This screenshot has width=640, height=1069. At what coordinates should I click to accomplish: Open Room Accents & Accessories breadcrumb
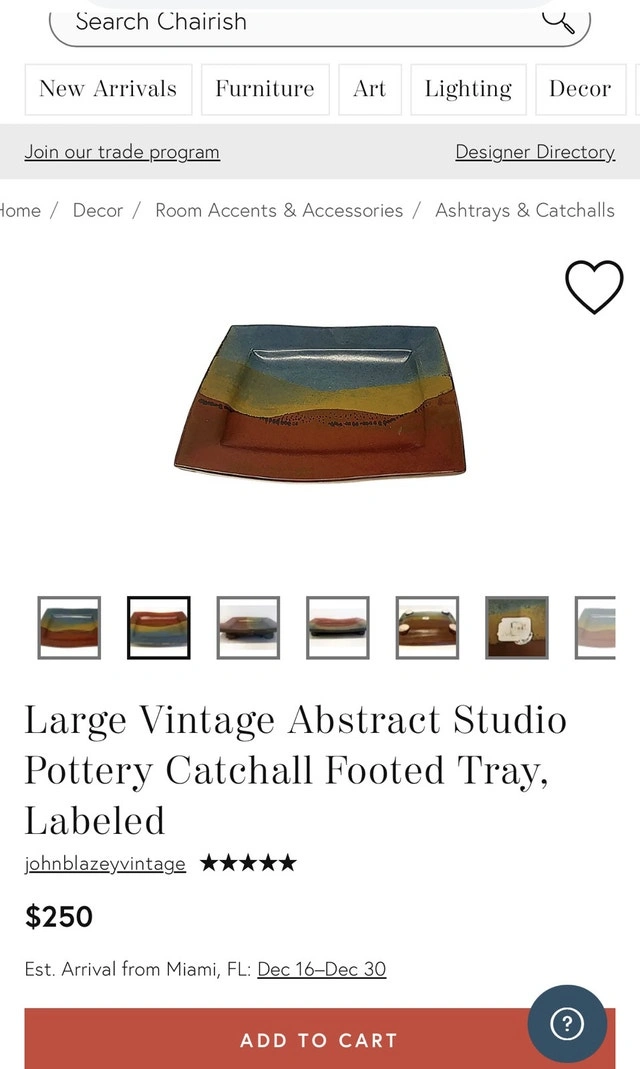click(x=279, y=210)
